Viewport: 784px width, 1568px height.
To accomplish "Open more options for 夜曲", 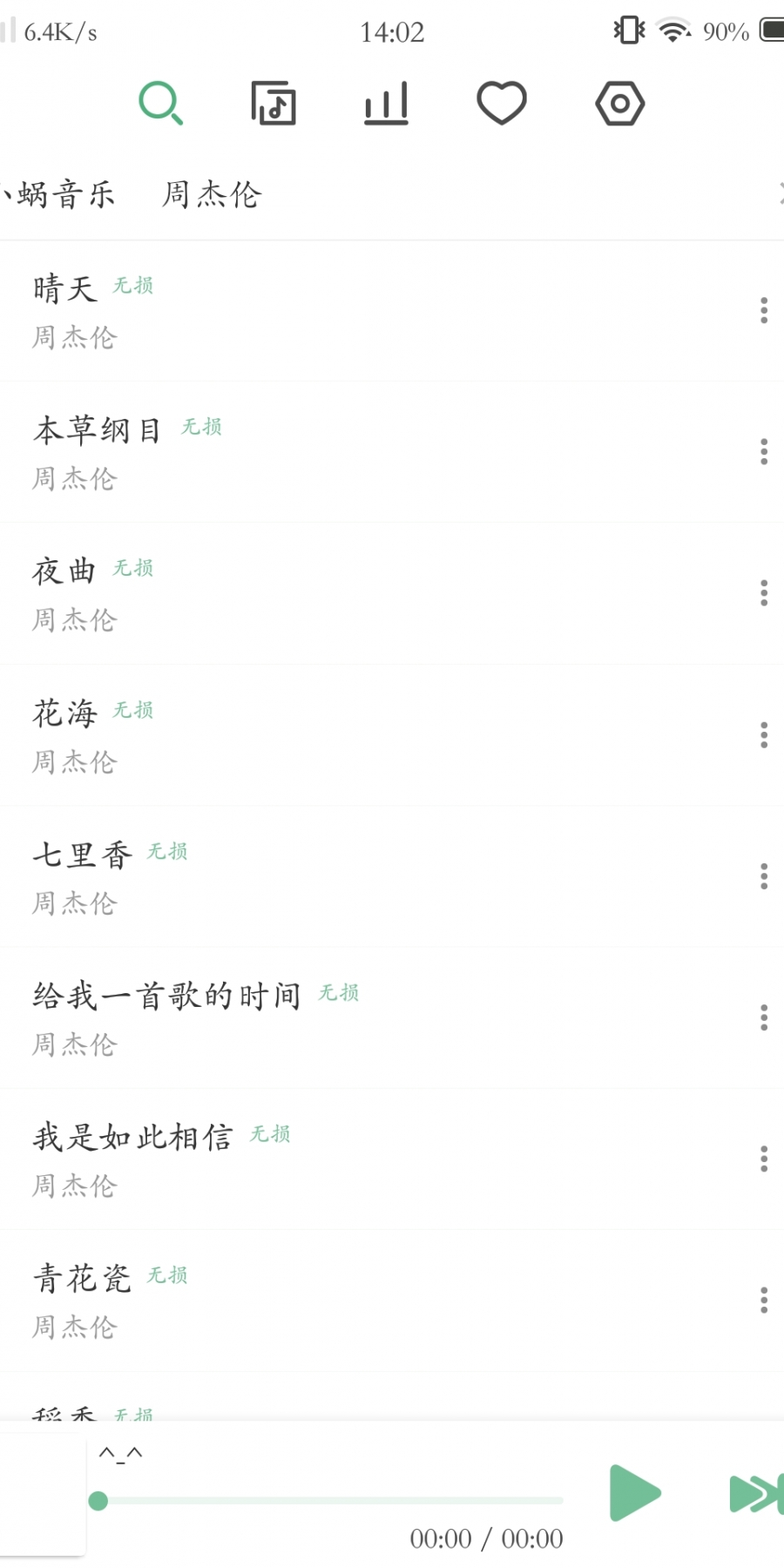I will pyautogui.click(x=764, y=593).
